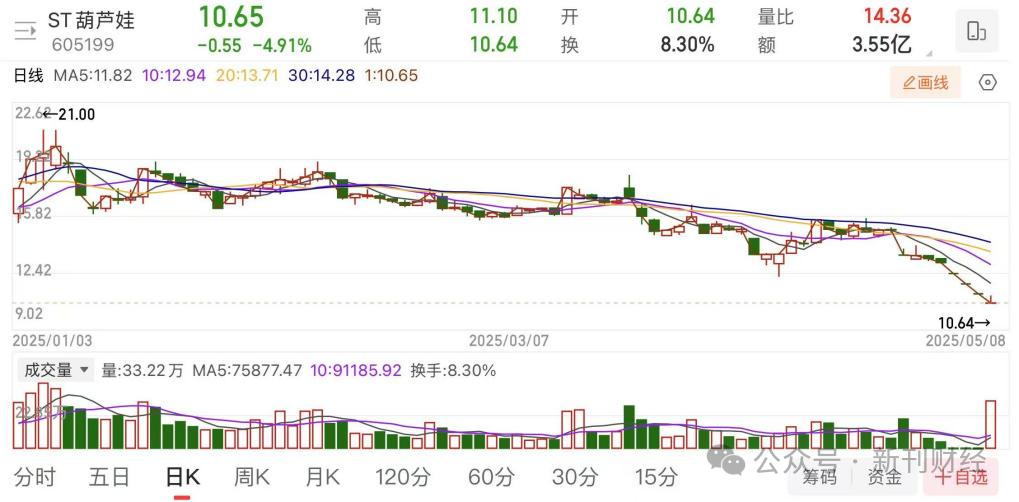Switch to the 分时 chart
1019x502 pixels.
point(33,477)
